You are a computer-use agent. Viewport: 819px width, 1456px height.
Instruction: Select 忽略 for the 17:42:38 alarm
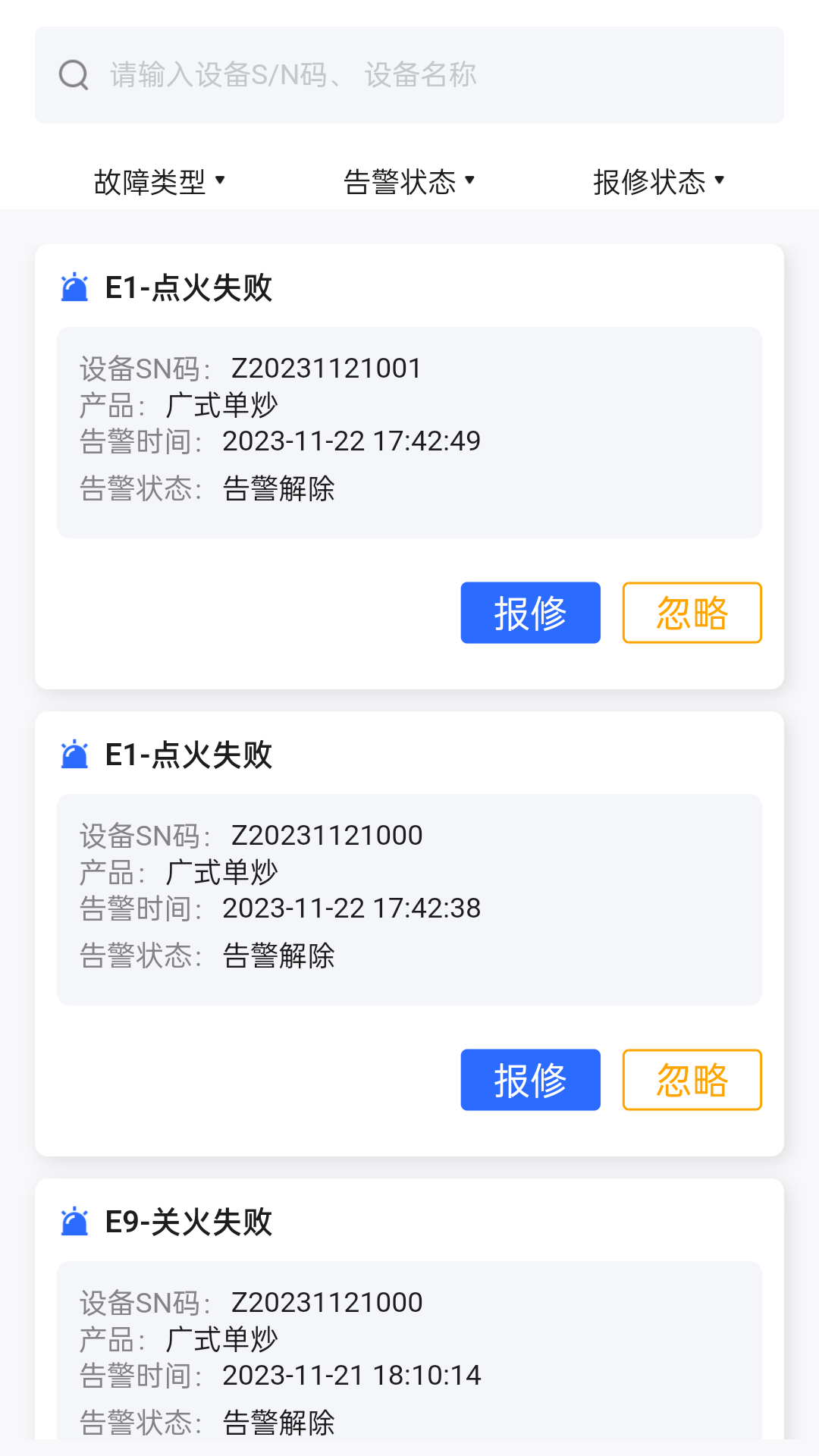click(692, 1080)
